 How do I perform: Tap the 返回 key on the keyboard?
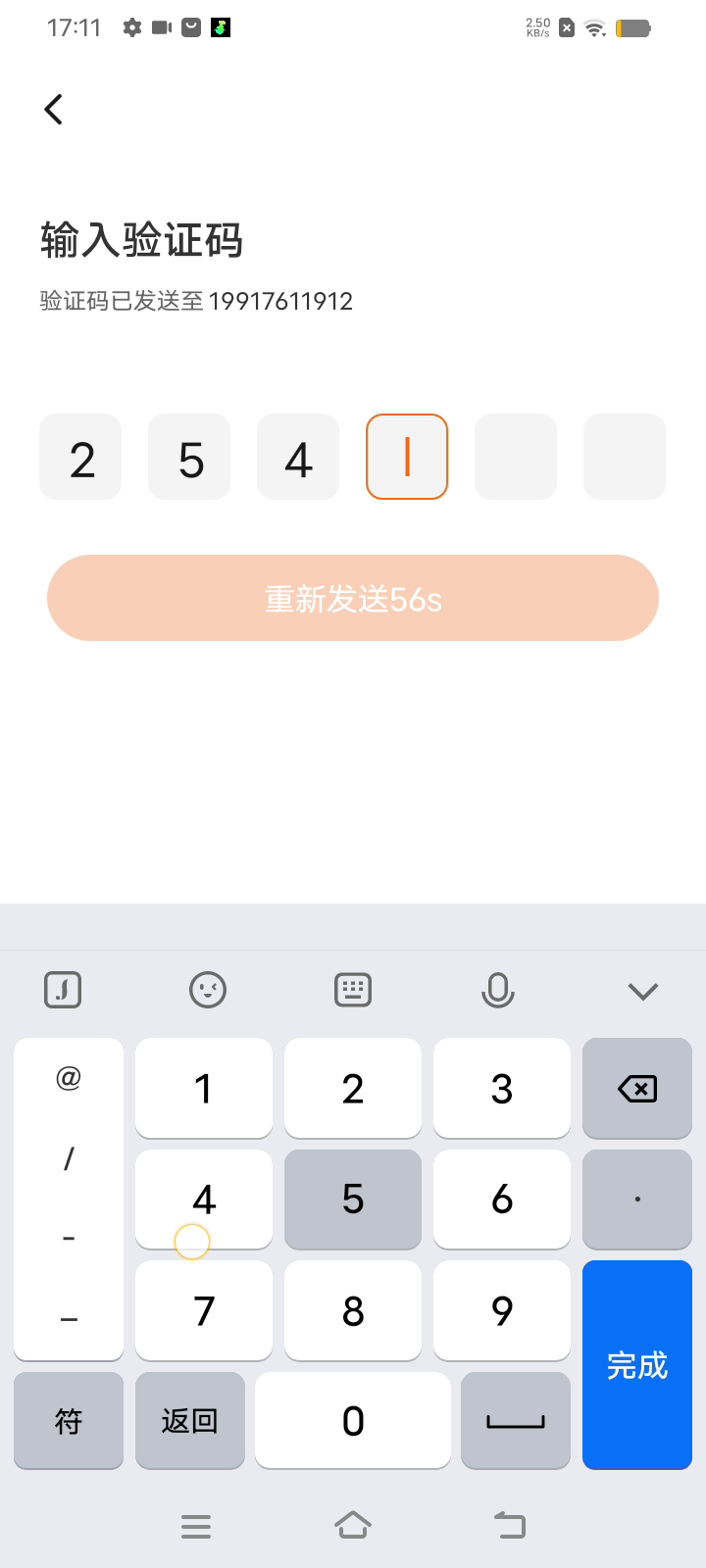(x=190, y=1420)
